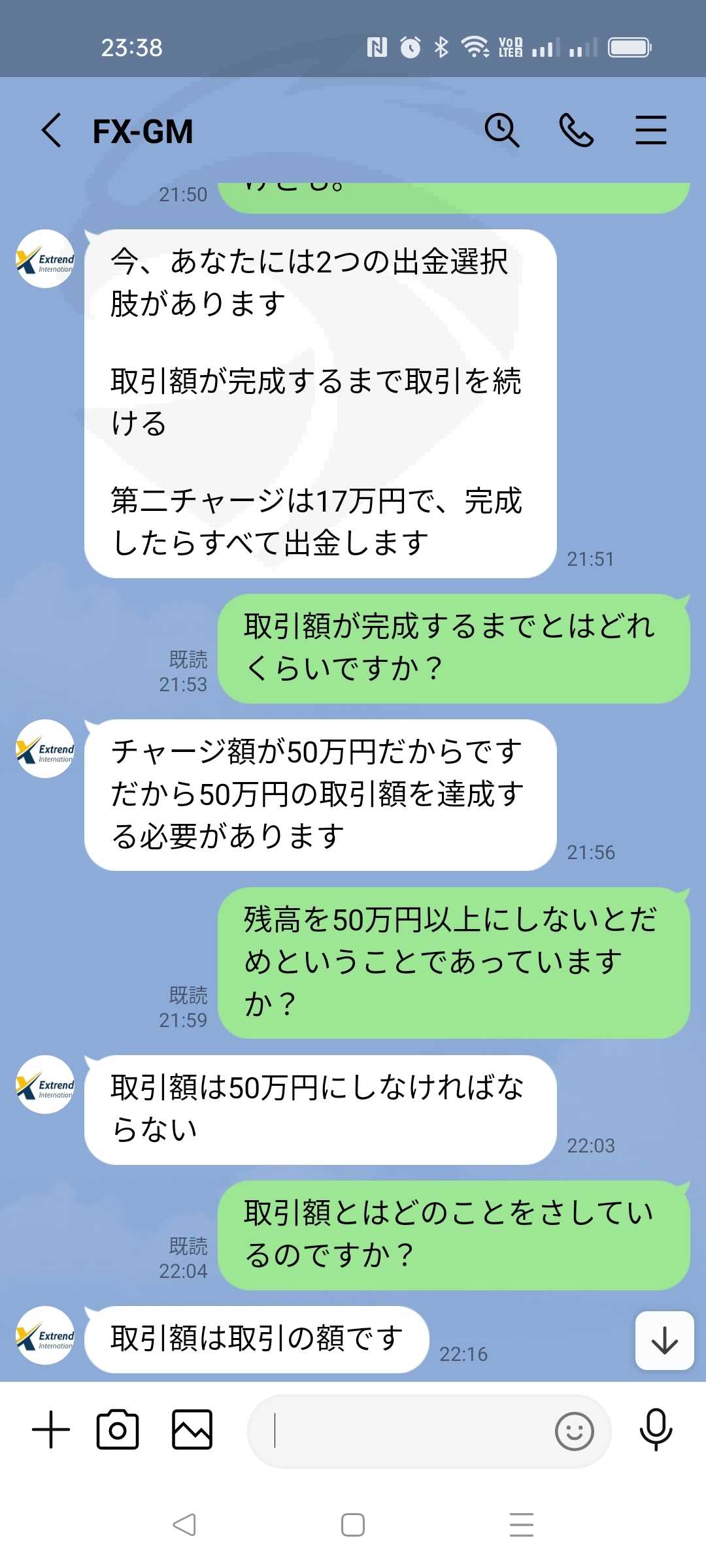Jump to latest message with down arrow

click(664, 1341)
